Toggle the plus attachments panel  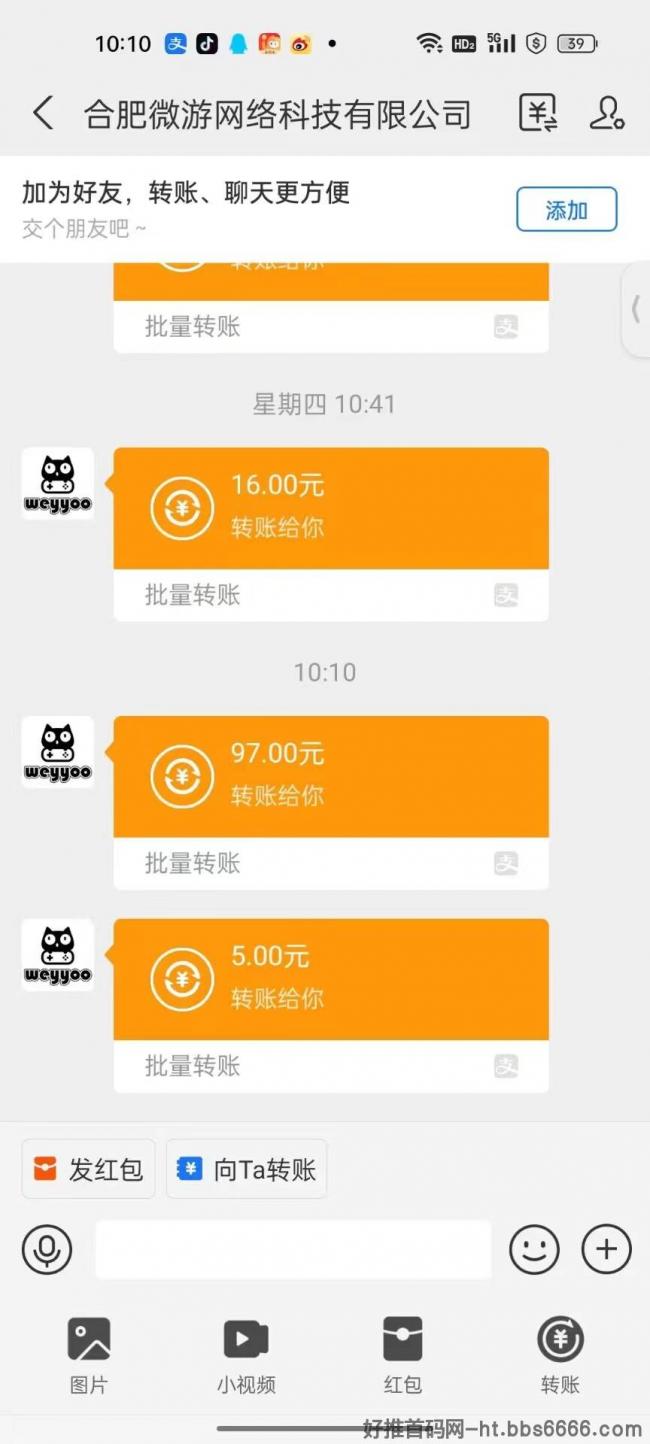pos(607,1249)
